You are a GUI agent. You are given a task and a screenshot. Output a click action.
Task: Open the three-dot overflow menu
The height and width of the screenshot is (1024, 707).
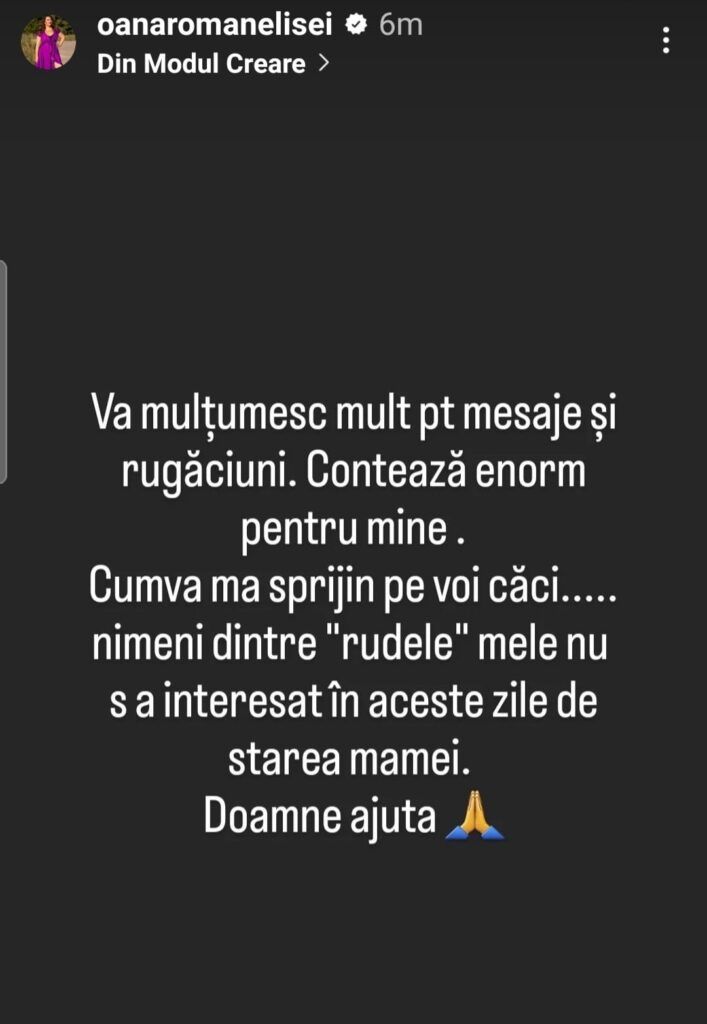[x=667, y=41]
